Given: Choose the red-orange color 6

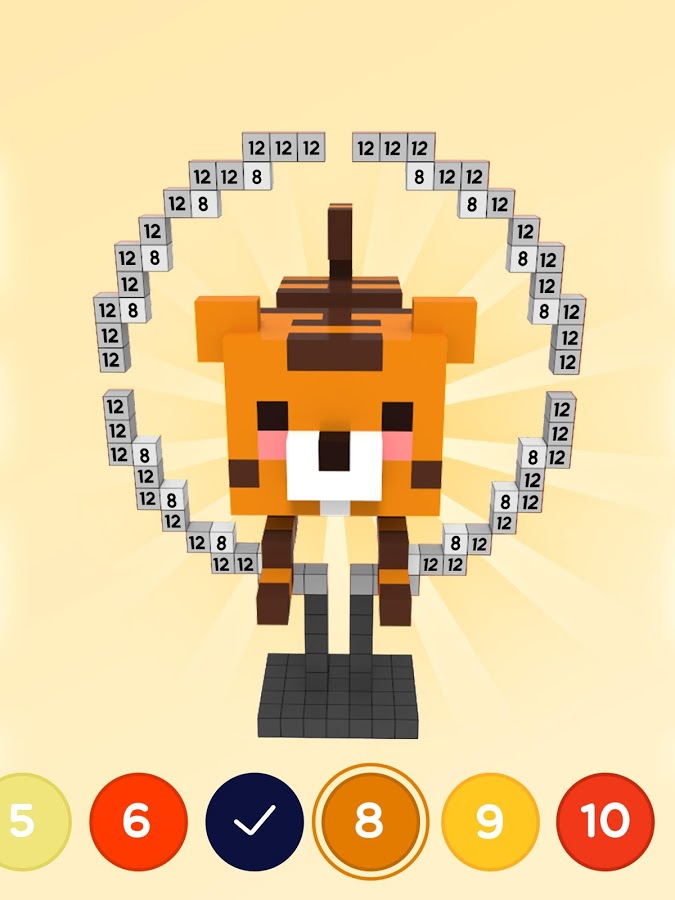Looking at the screenshot, I should 138,821.
